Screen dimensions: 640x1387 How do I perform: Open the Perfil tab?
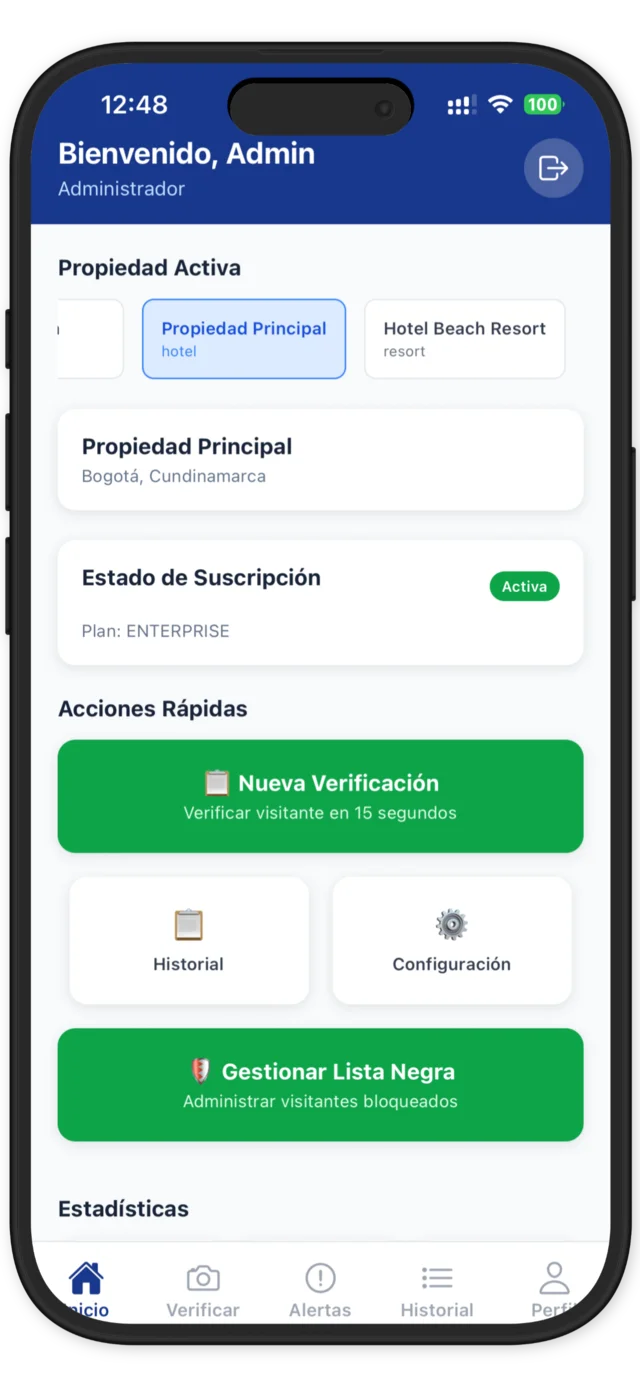click(x=554, y=1291)
